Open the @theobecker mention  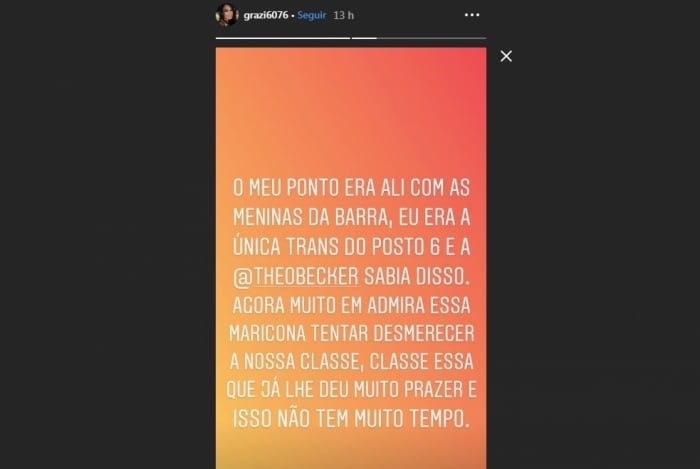pyautogui.click(x=291, y=274)
